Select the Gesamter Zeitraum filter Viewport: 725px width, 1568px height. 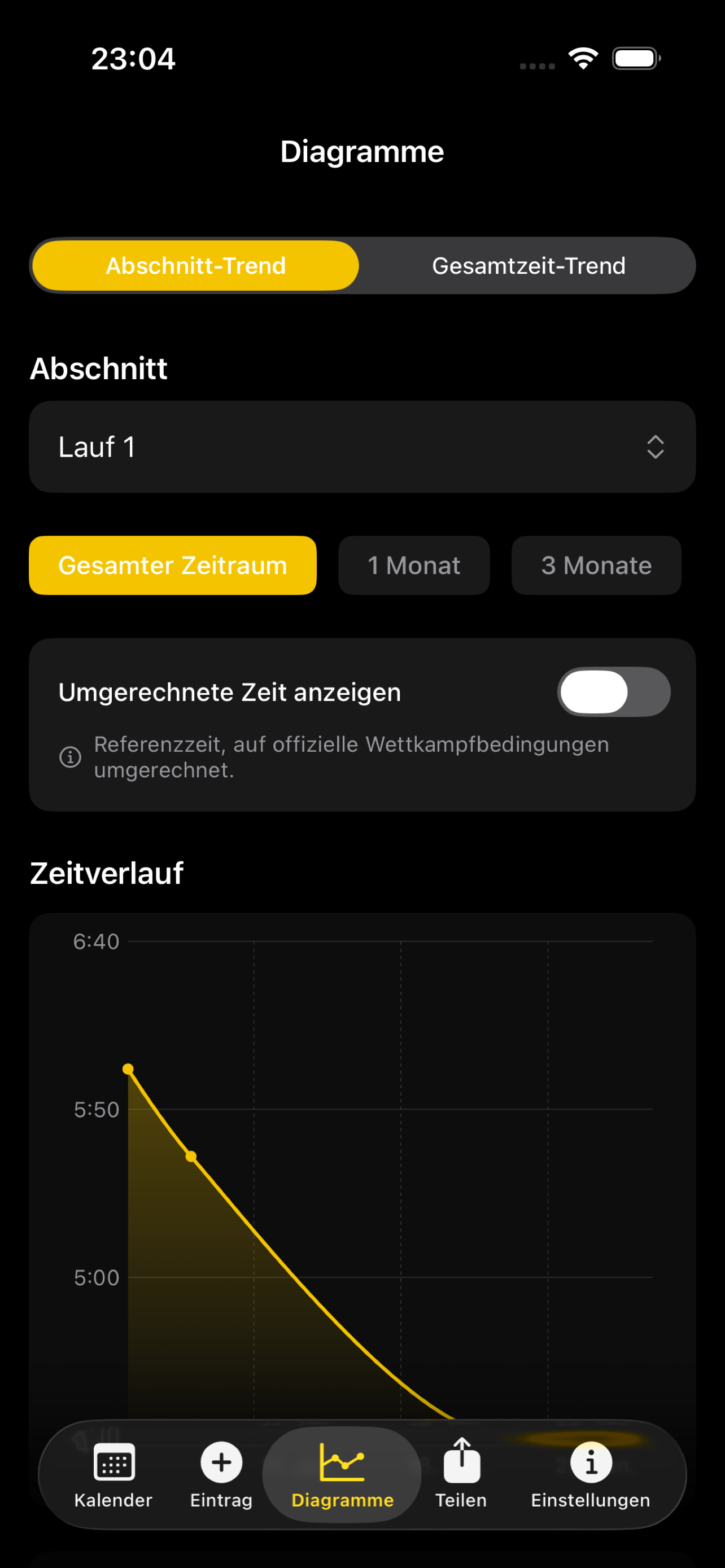172,565
